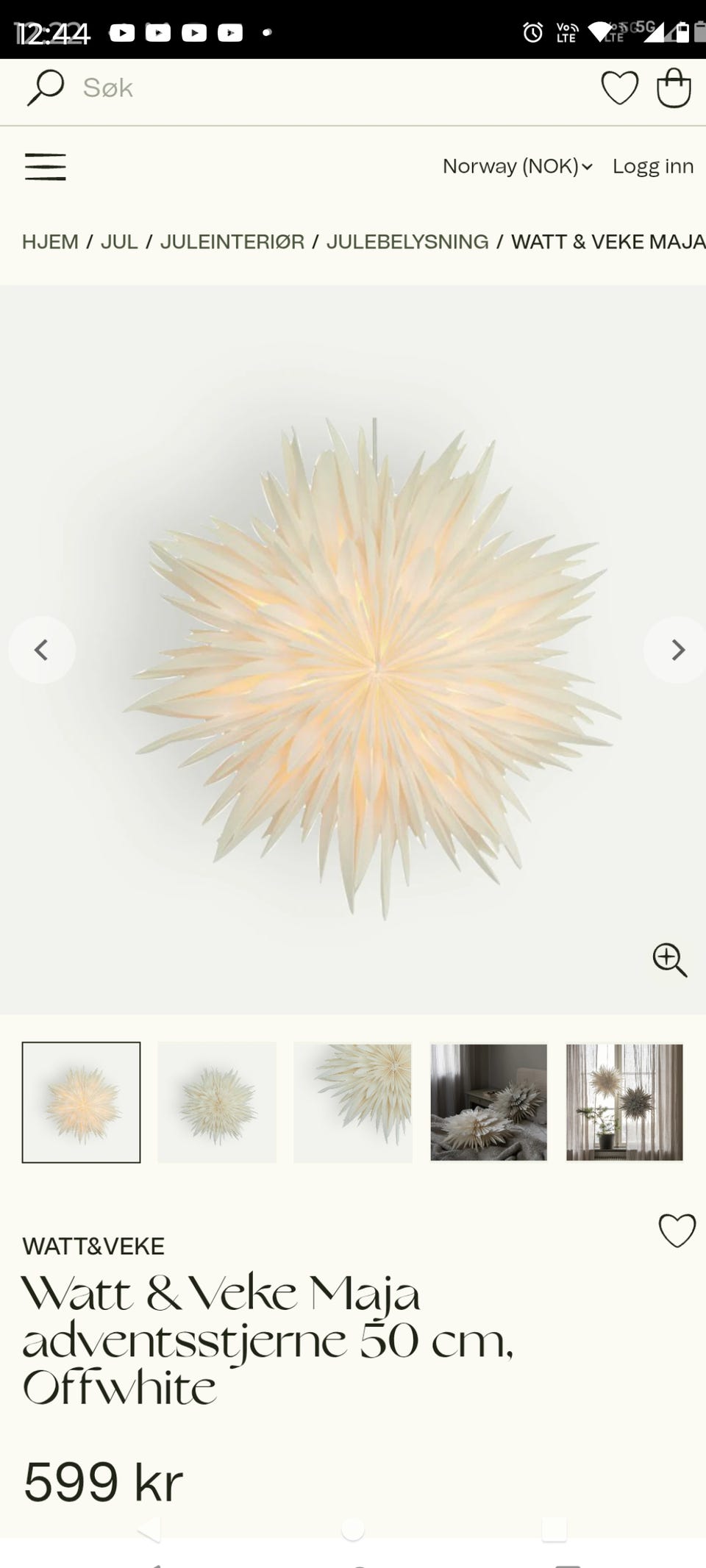Toggle the selected first thumbnail highlight
Screen dimensions: 706x1568
82,1103
